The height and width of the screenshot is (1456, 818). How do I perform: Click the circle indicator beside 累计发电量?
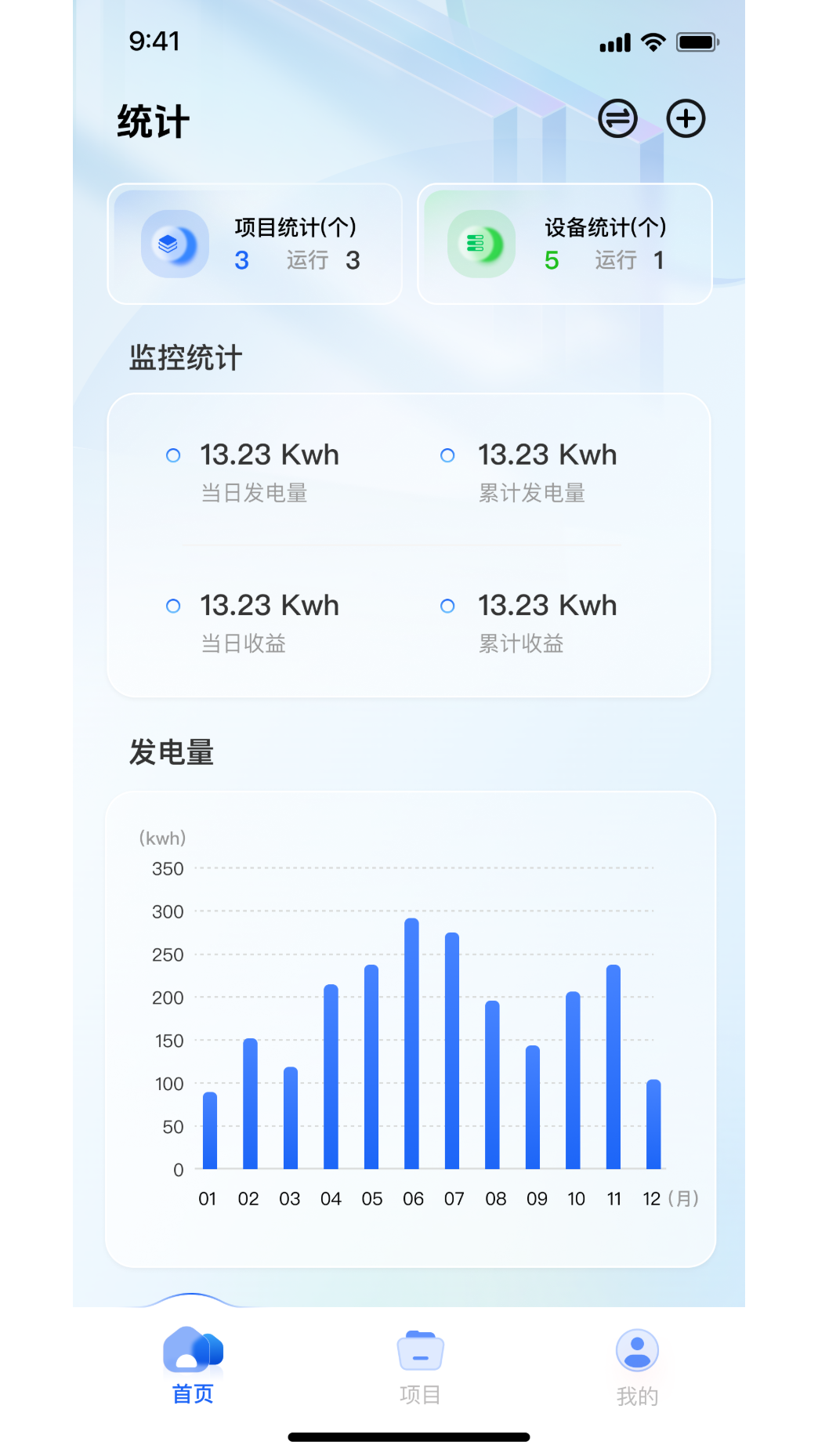pyautogui.click(x=447, y=455)
